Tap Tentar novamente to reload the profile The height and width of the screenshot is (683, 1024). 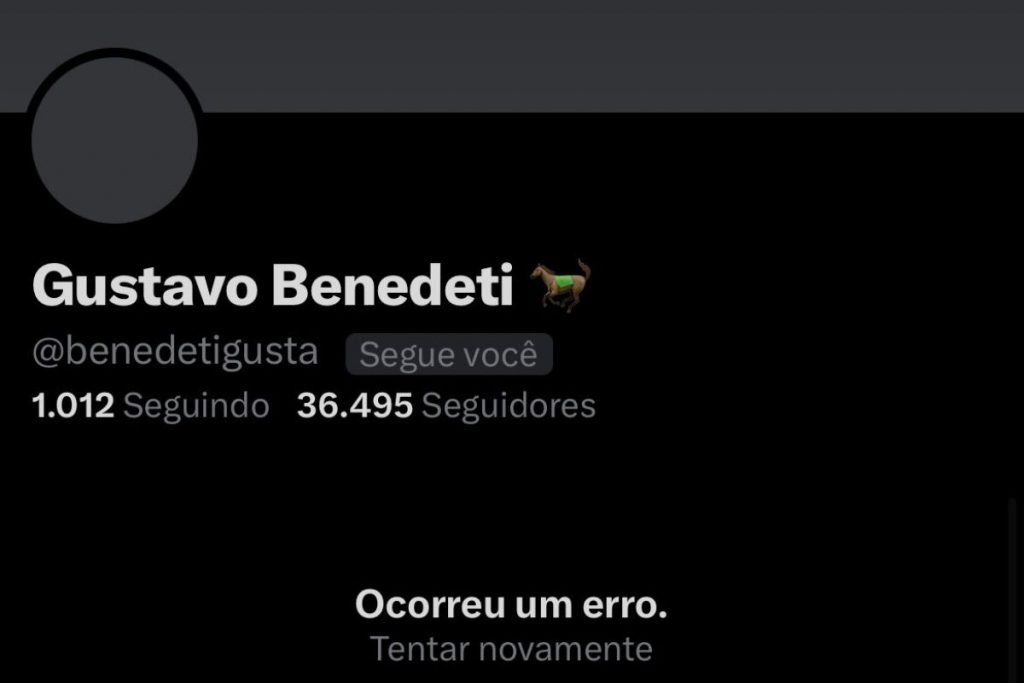point(511,648)
